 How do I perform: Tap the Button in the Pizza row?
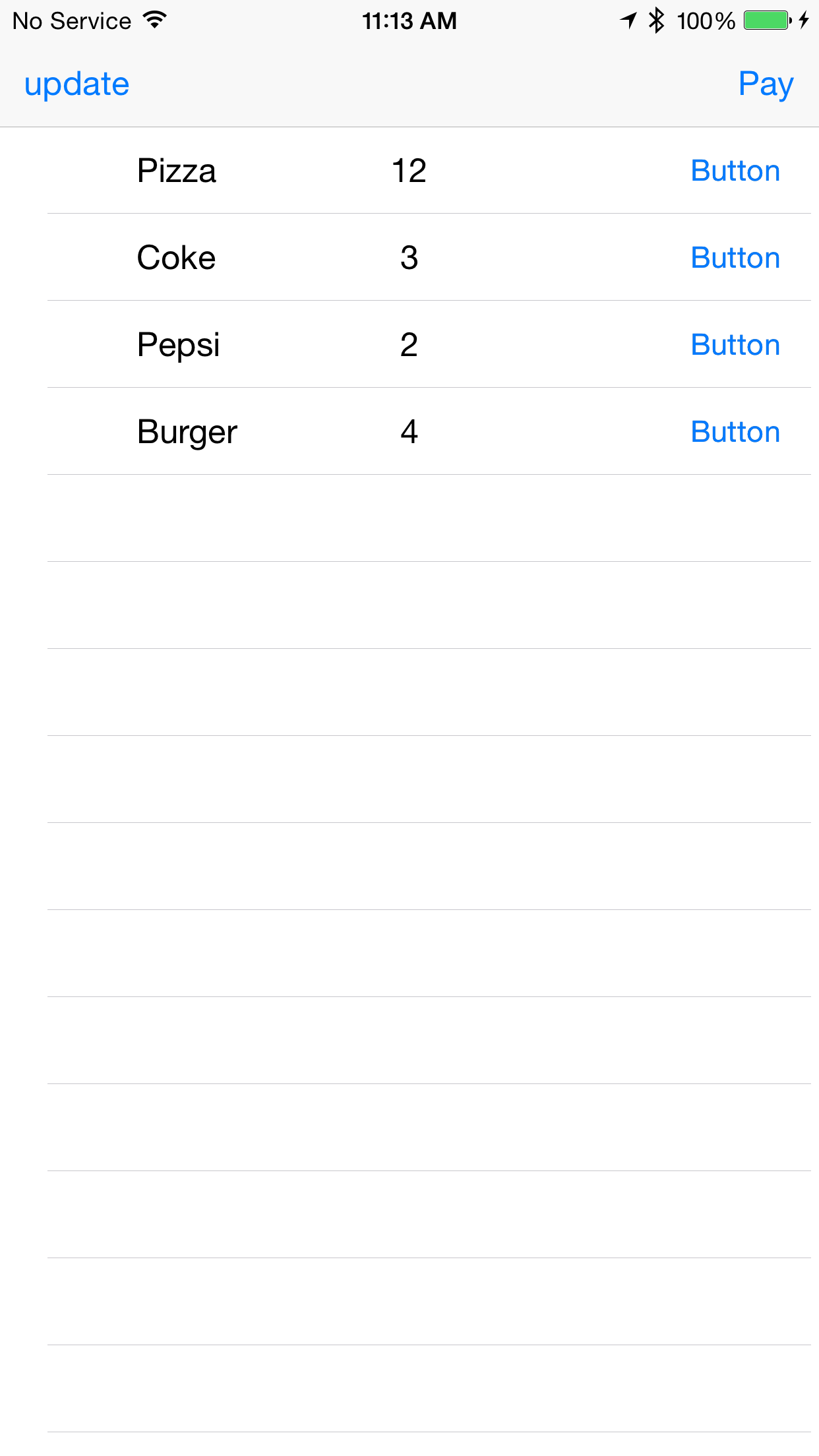pos(735,171)
